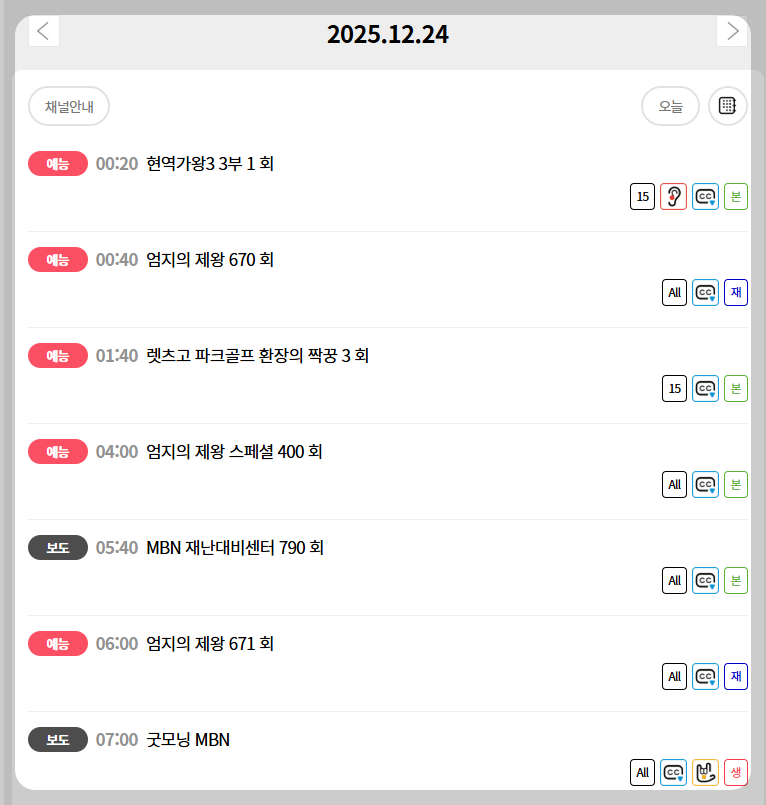Viewport: 766px width, 805px height.
Task: Go back to the previous day's schedule
Action: 43,31
